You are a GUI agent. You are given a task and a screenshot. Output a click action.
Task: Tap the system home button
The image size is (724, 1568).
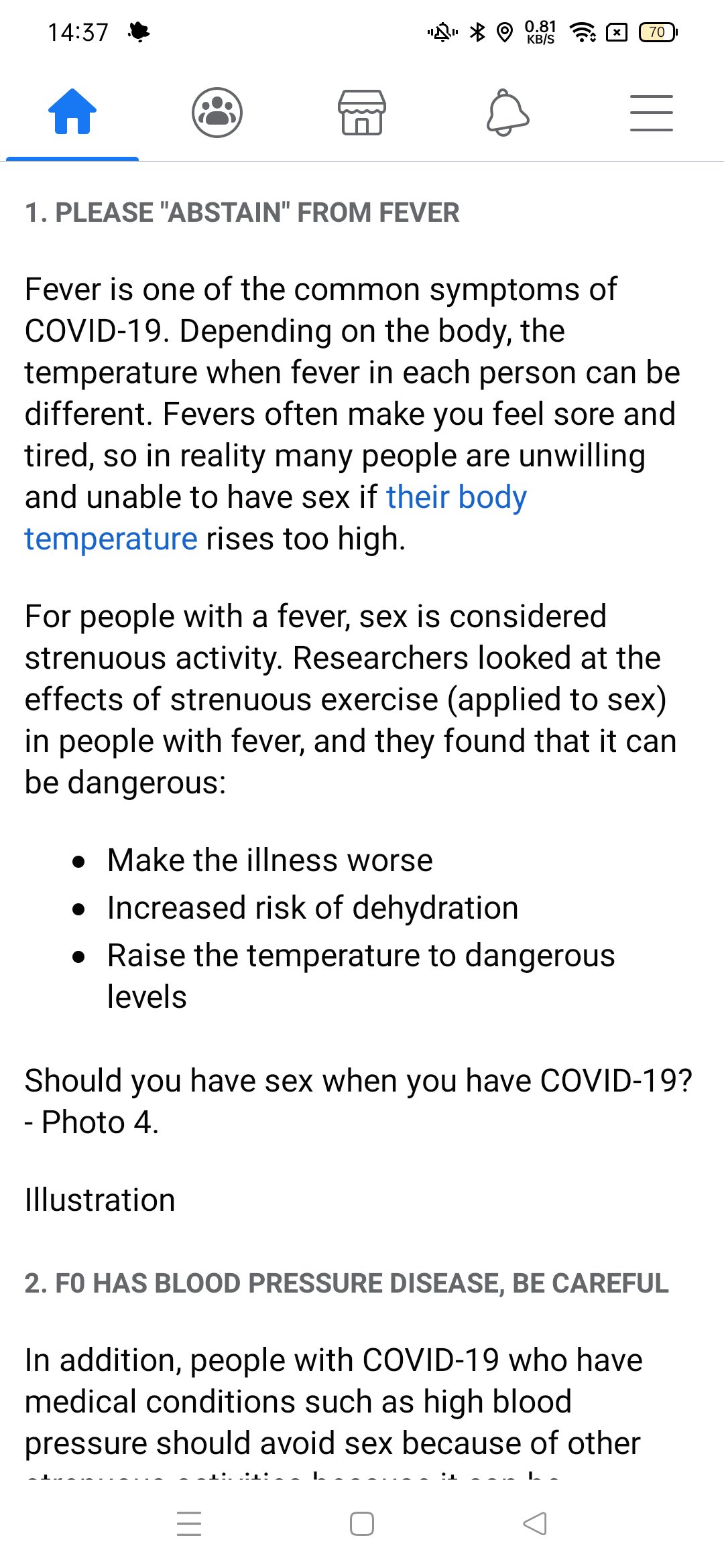pos(362,1523)
